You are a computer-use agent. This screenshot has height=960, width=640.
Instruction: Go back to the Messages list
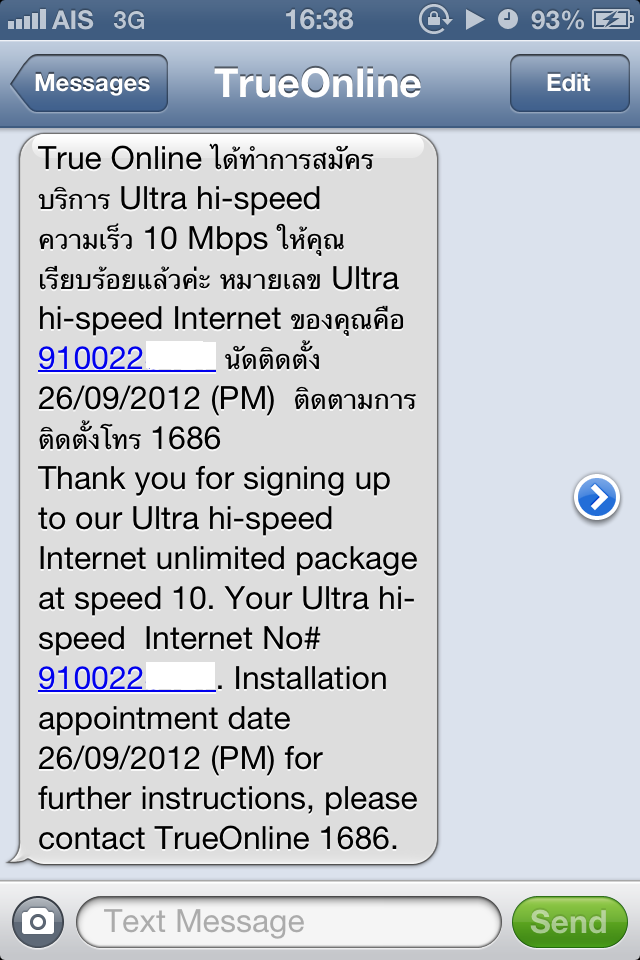(x=90, y=84)
